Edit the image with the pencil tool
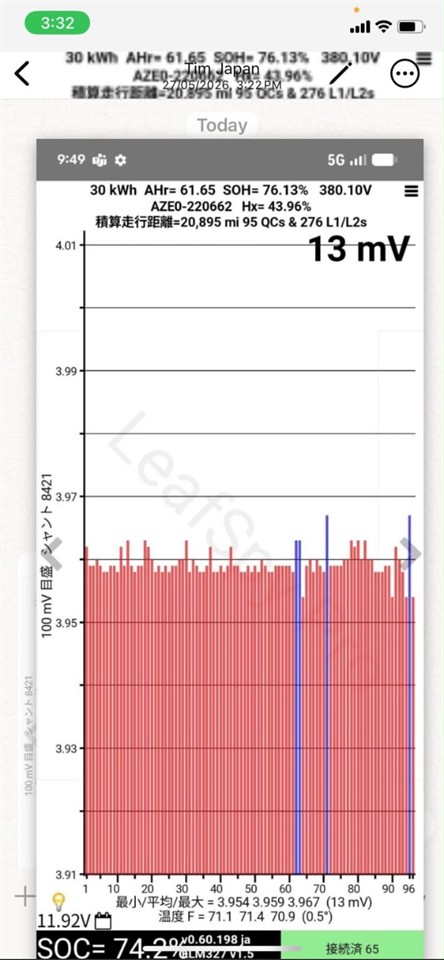This screenshot has width=444, height=960. [x=341, y=73]
